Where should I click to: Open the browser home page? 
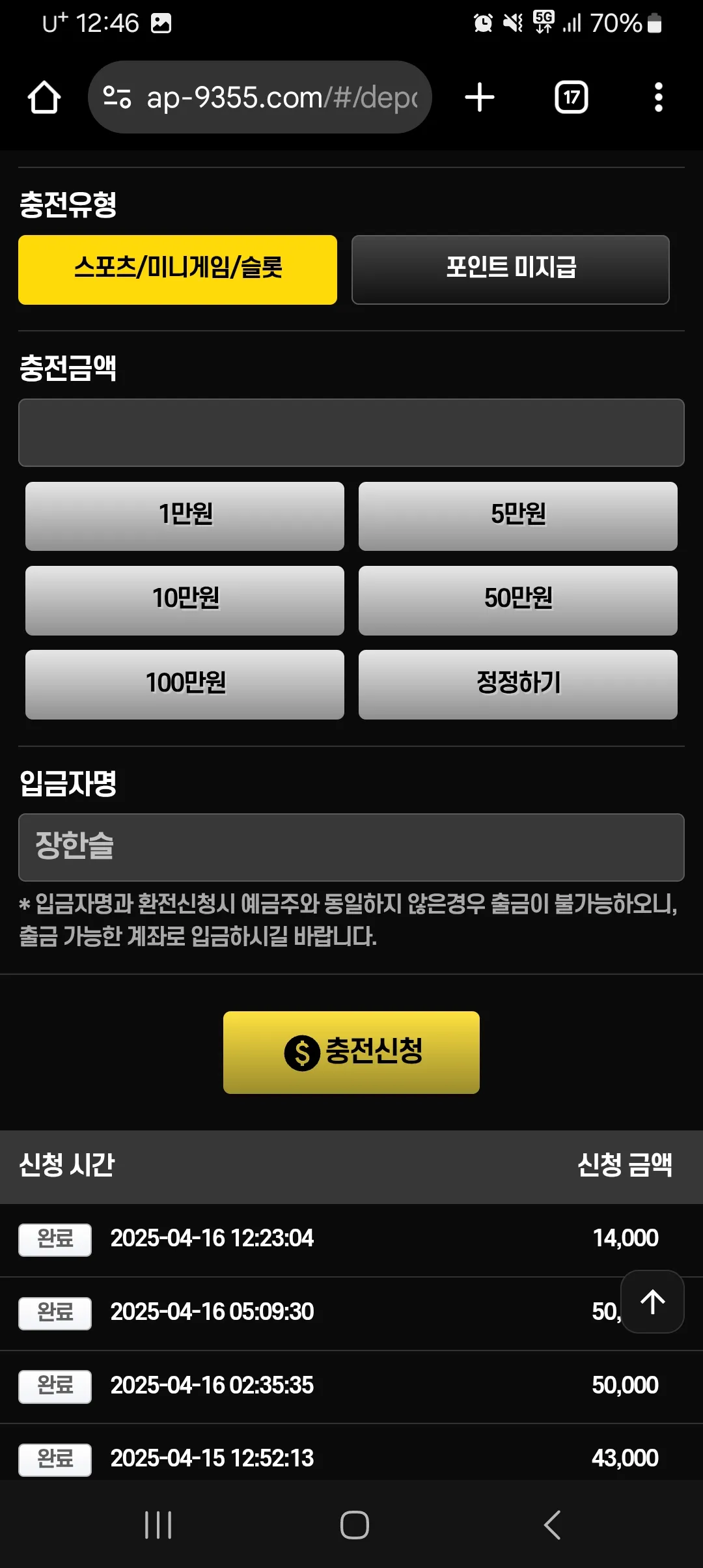click(x=44, y=98)
